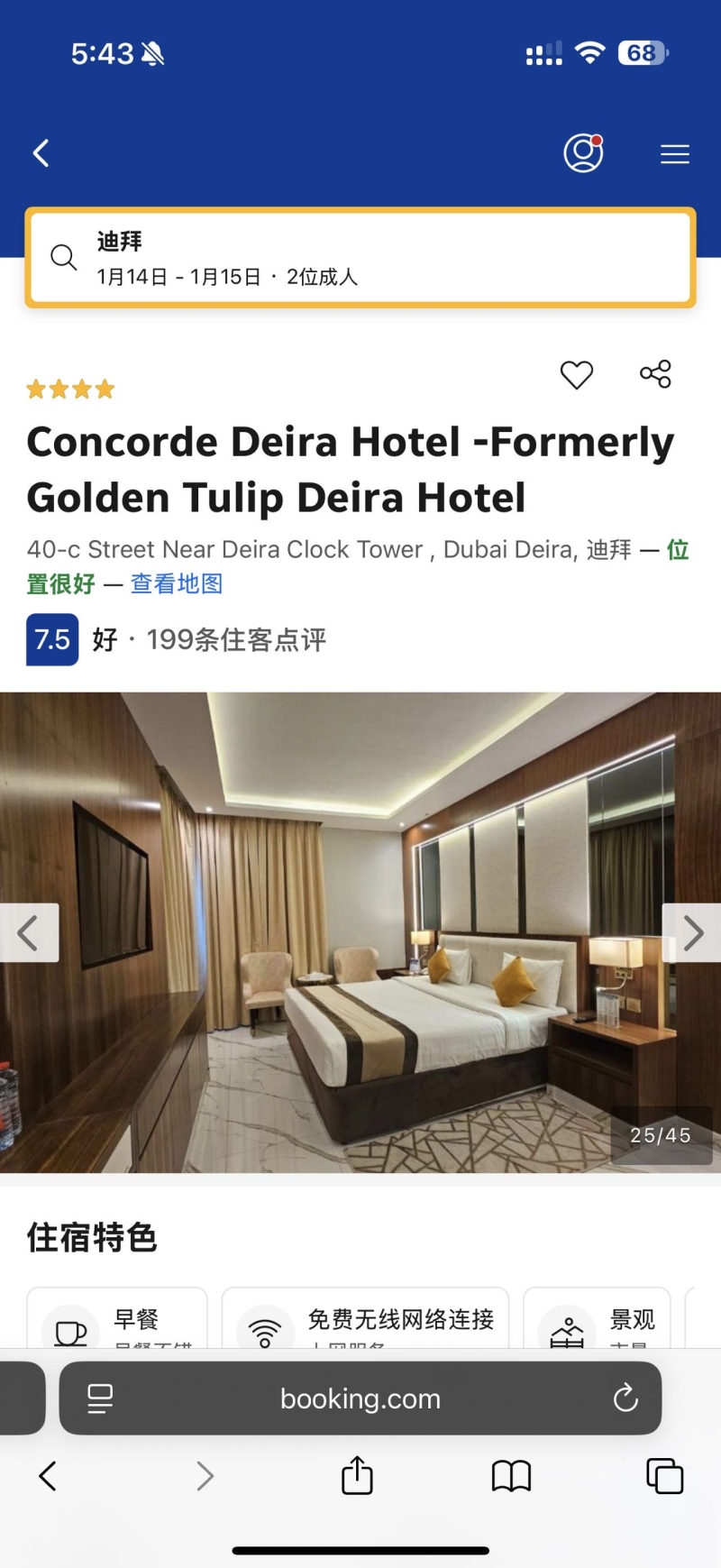Open the page settings menu in address bar
The width and height of the screenshot is (721, 1568).
[99, 1398]
